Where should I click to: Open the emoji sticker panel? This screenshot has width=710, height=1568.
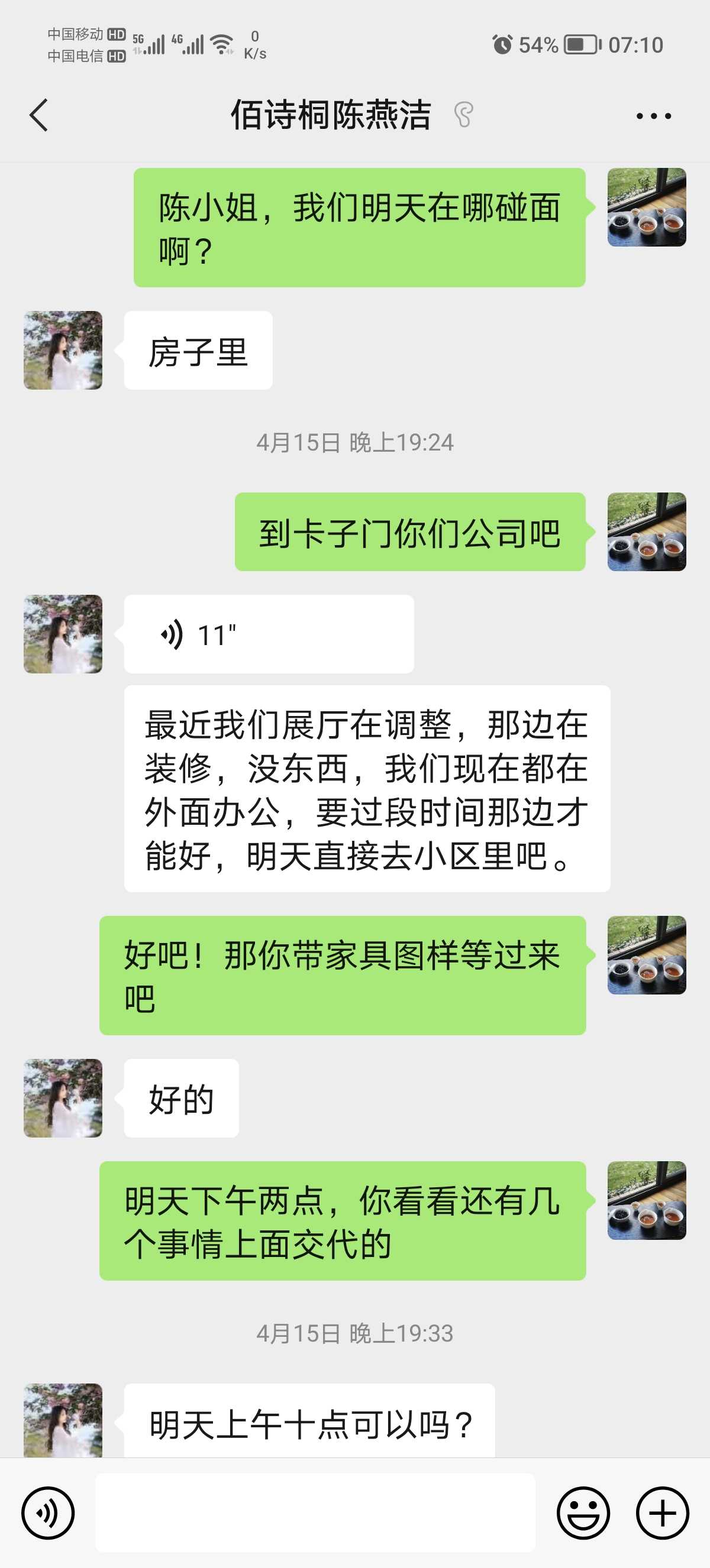(583, 1512)
